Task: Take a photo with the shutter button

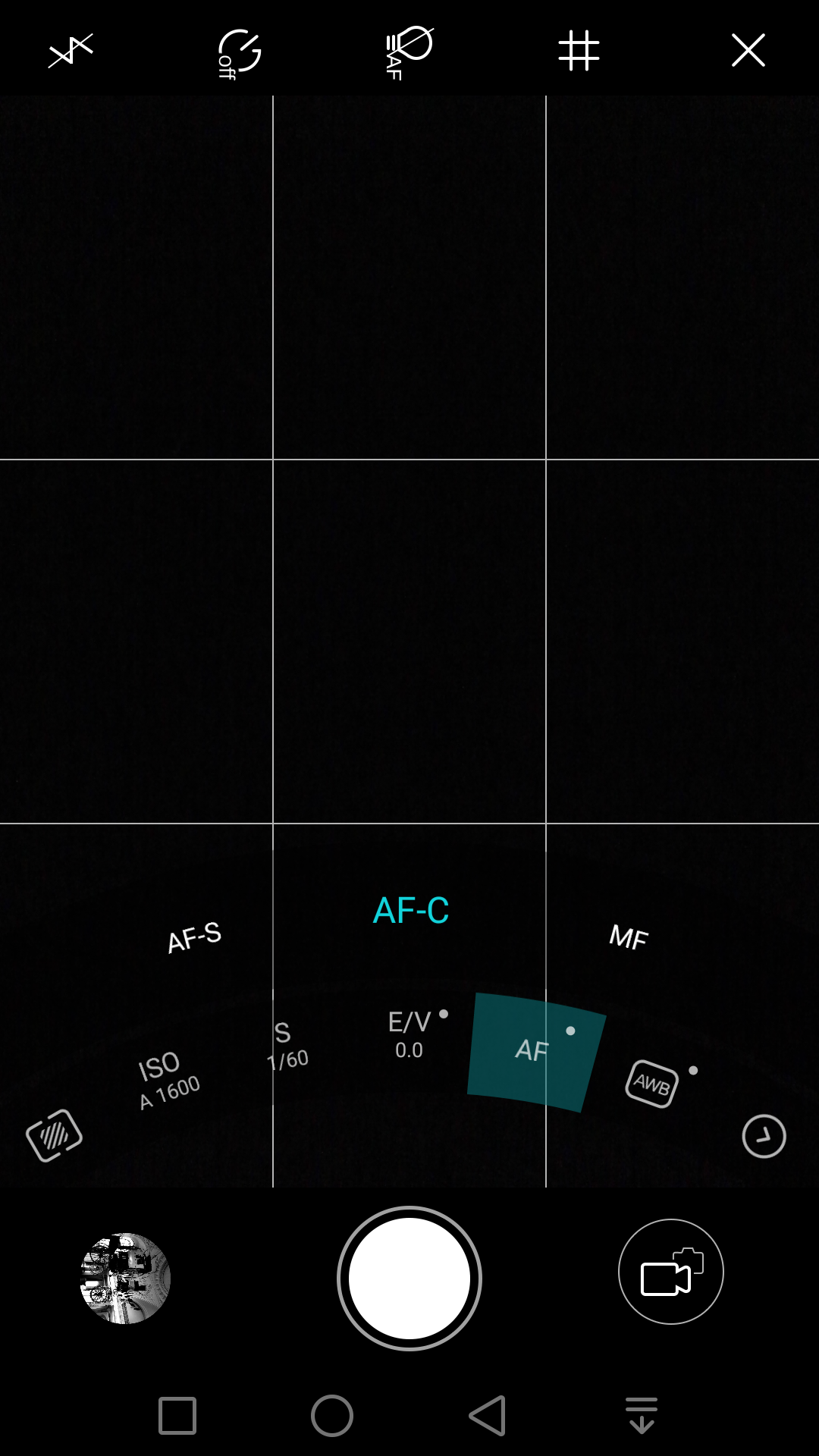Action: (x=409, y=1278)
